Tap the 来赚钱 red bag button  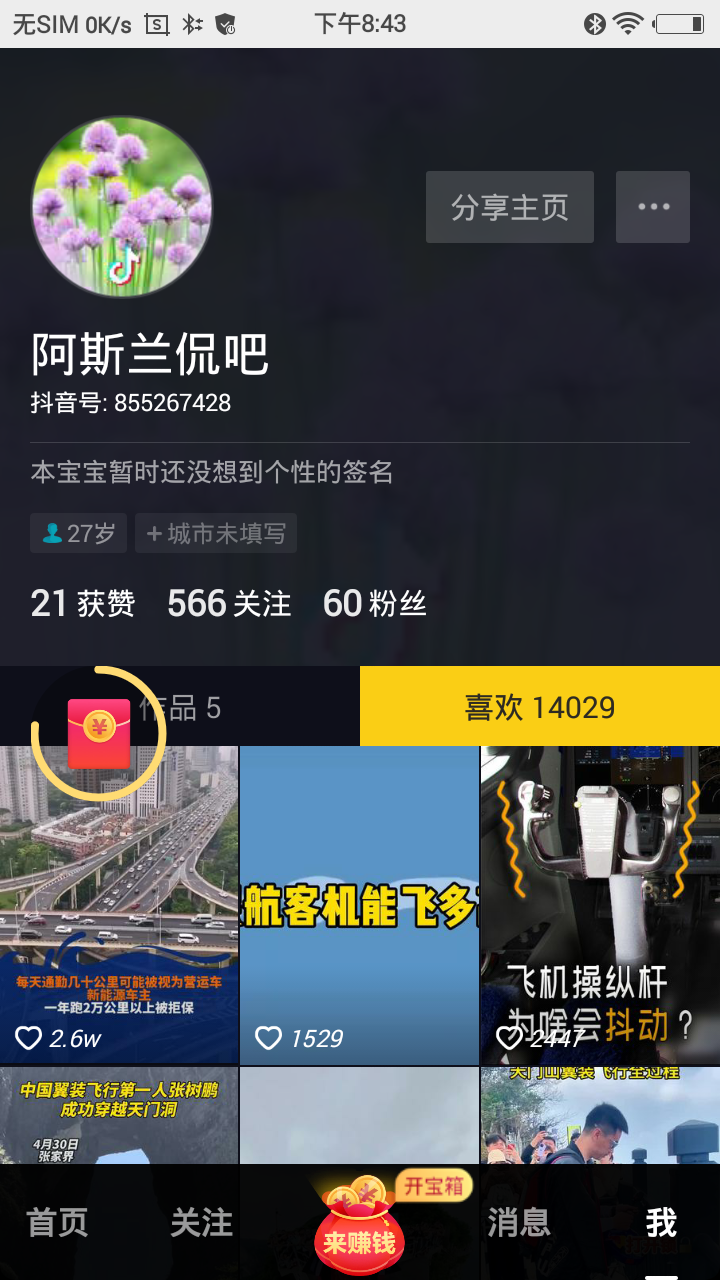(359, 1228)
